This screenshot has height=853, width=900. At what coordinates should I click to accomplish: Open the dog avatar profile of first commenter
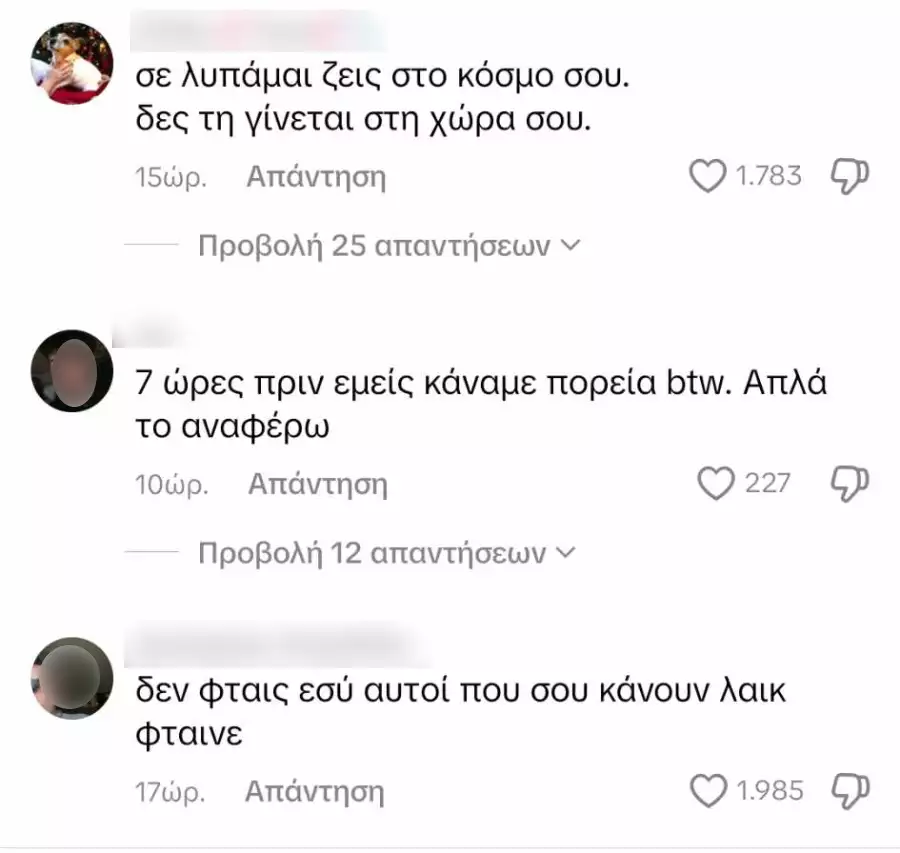click(x=72, y=63)
